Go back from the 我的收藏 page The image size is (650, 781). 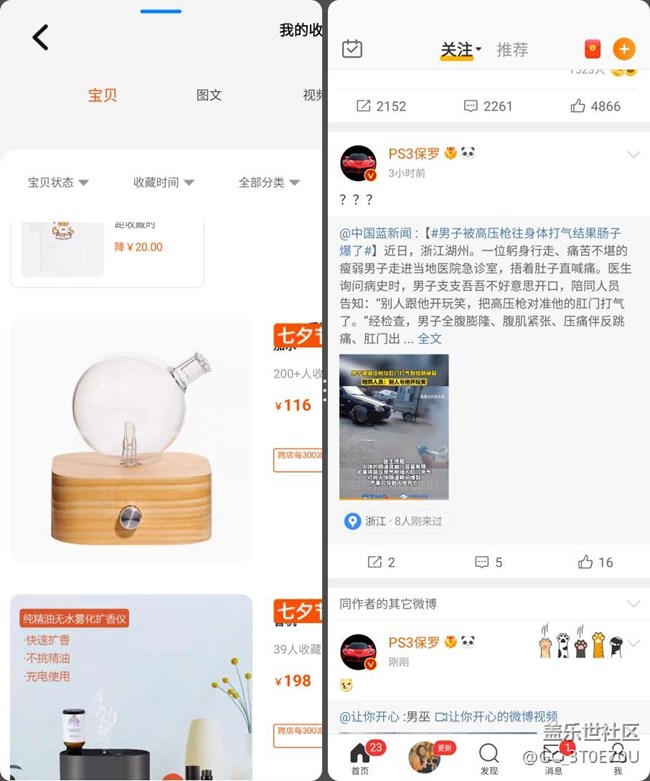tap(41, 37)
